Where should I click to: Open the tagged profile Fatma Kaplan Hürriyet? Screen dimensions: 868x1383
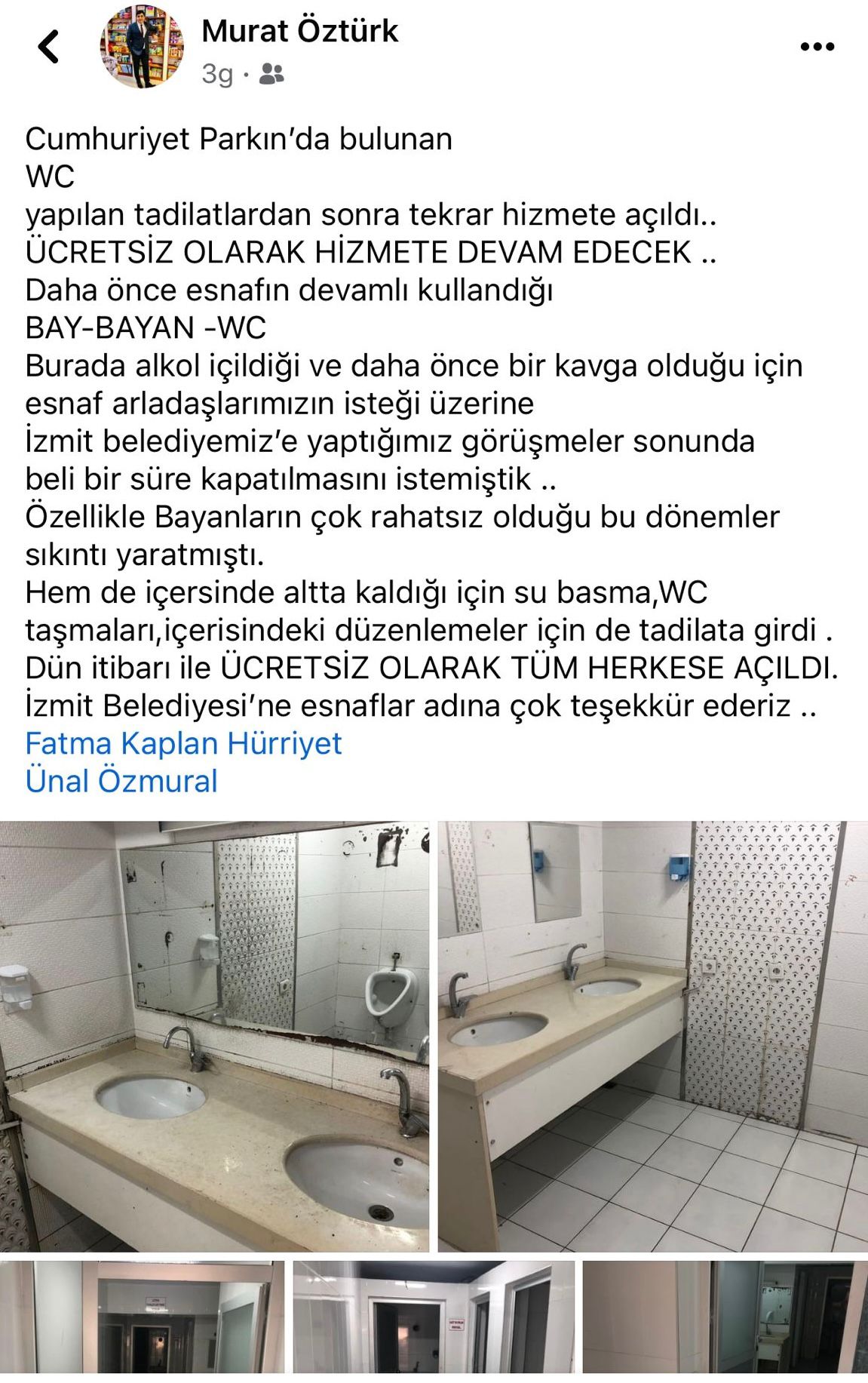[183, 743]
